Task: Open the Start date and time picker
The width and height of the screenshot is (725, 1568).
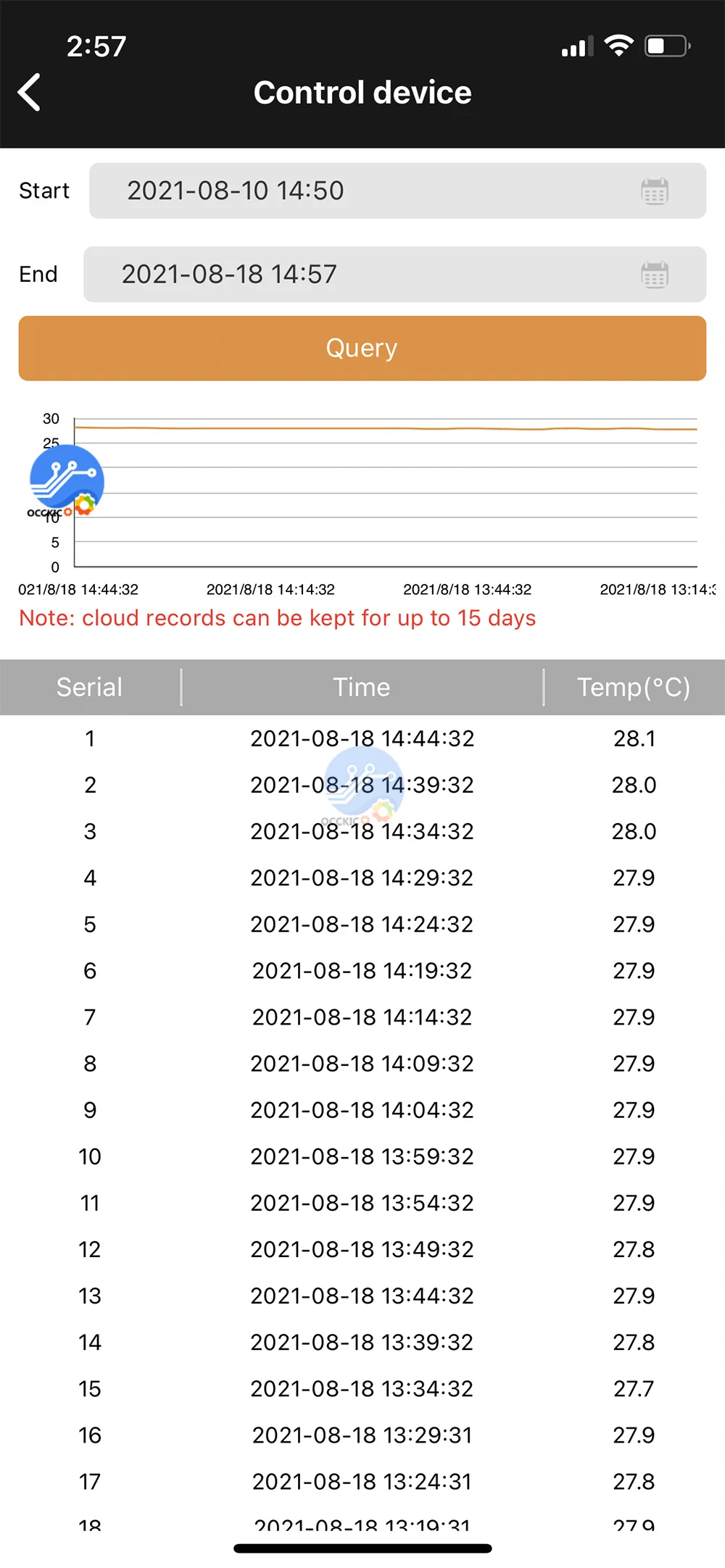Action: tap(397, 191)
